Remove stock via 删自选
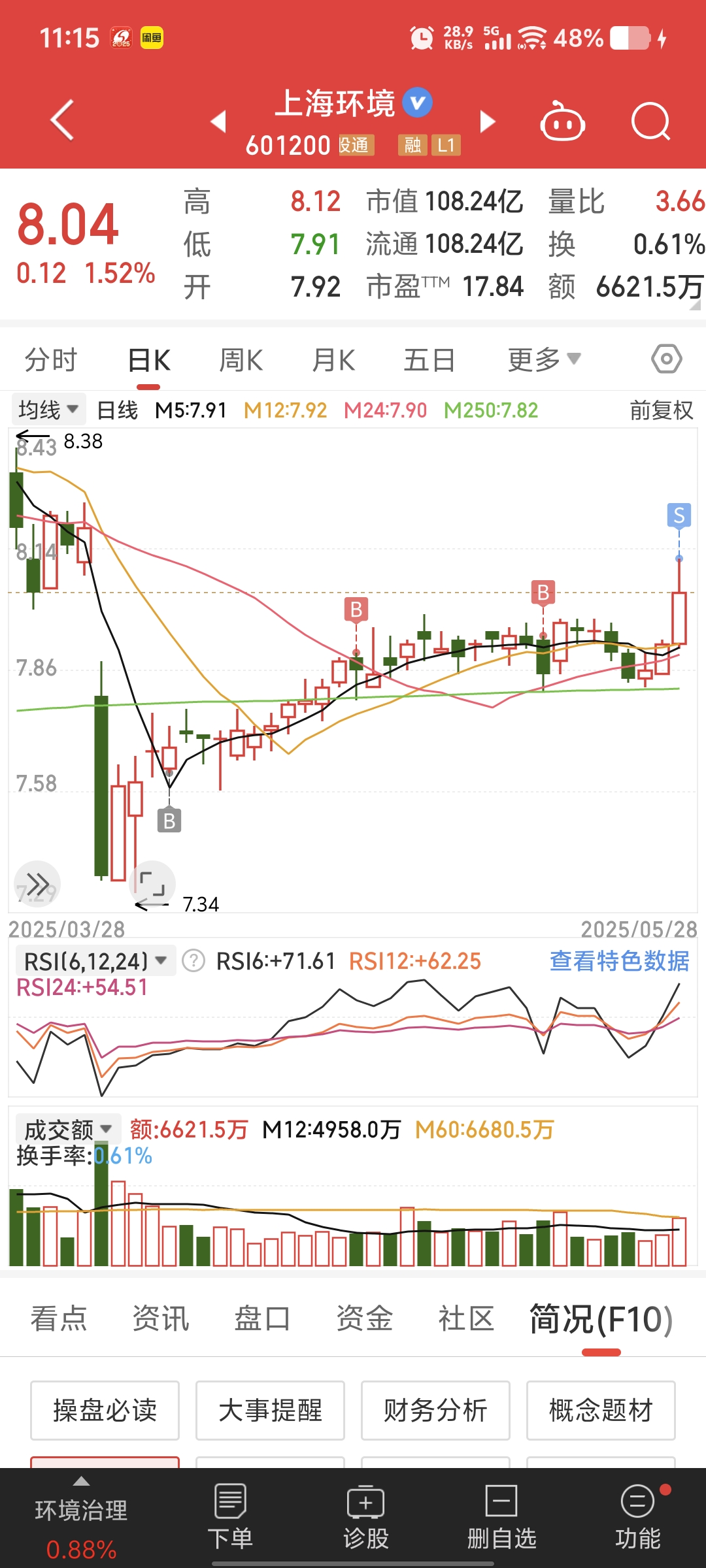Image resolution: width=706 pixels, height=1568 pixels. coord(501,1517)
